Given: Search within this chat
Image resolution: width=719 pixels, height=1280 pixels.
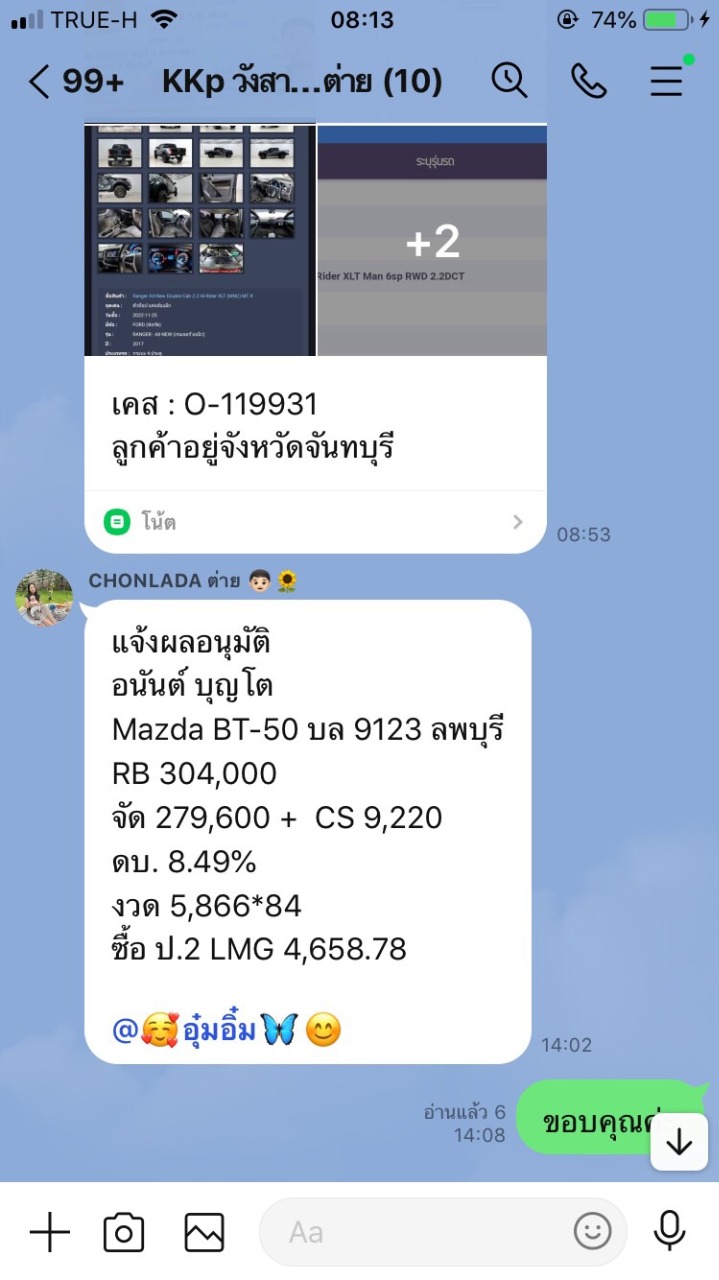Looking at the screenshot, I should [509, 81].
